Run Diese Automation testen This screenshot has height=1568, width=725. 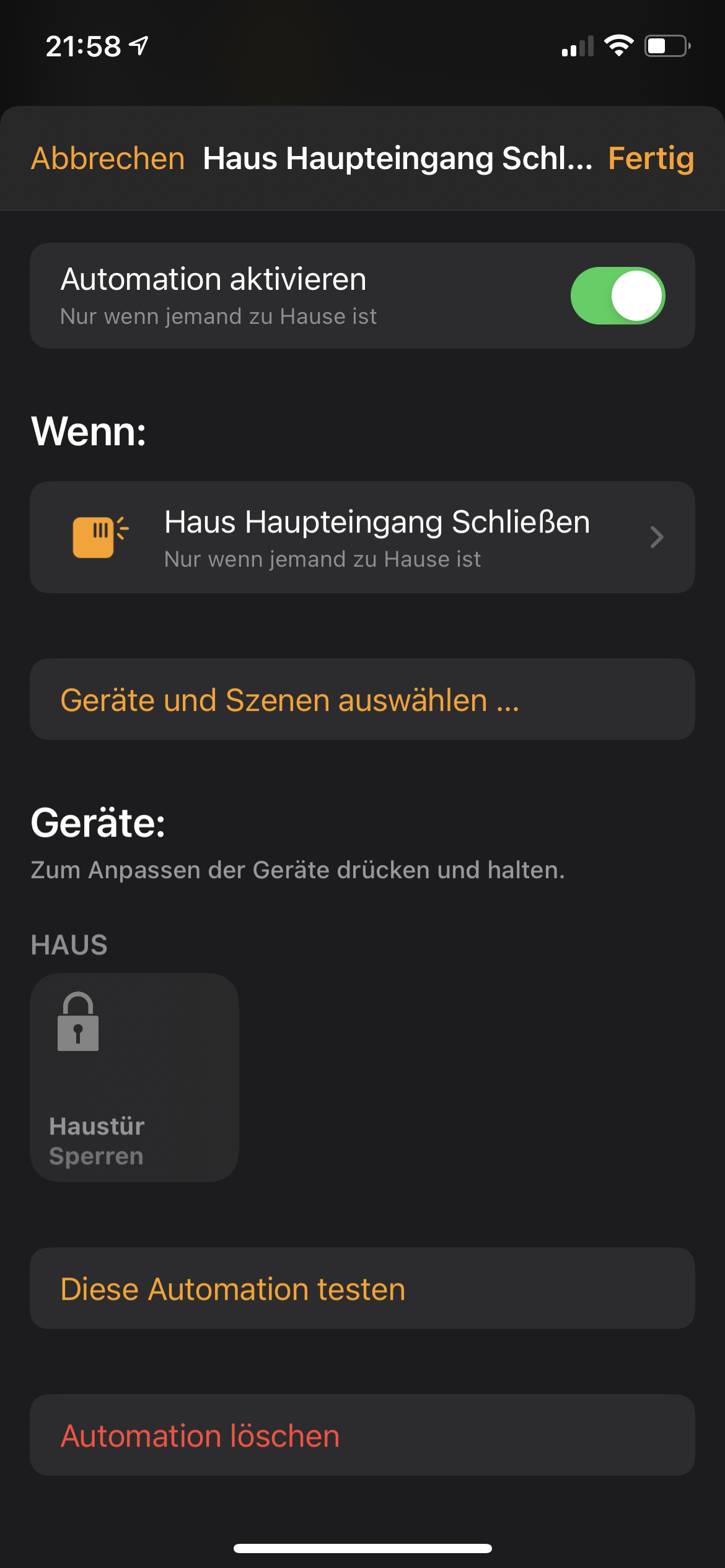pyautogui.click(x=362, y=1288)
